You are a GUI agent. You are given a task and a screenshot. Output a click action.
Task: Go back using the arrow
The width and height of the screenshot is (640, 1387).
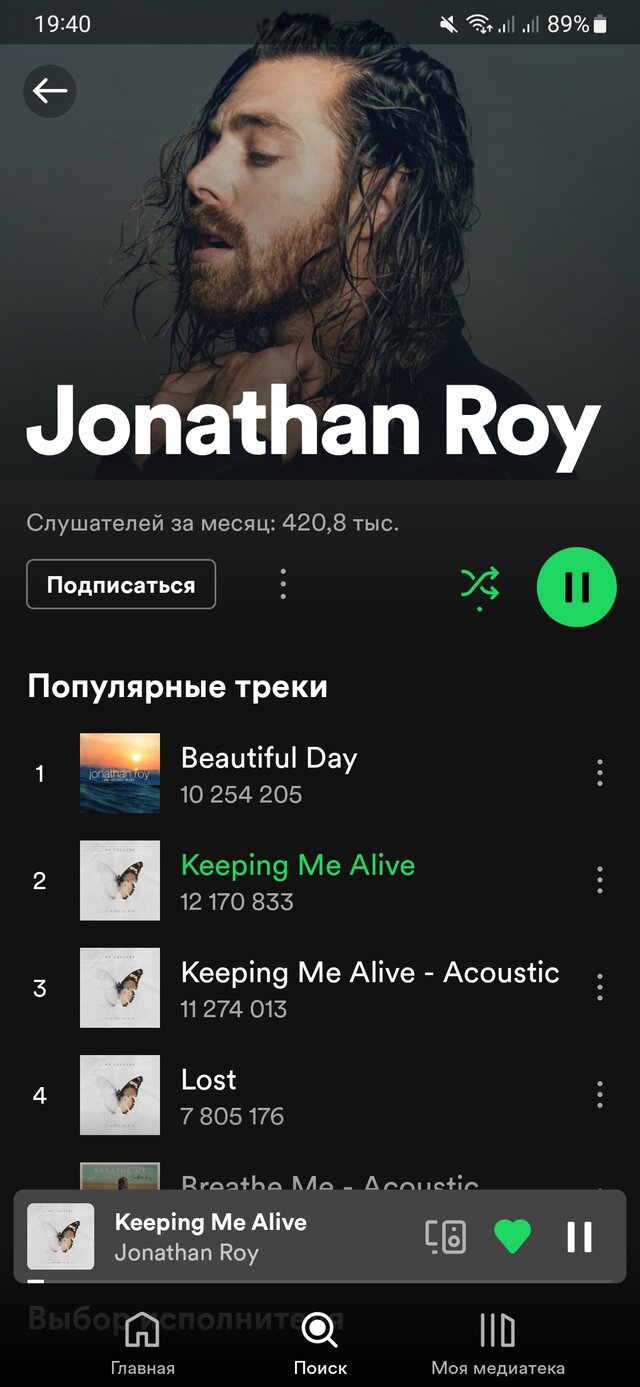[x=49, y=92]
